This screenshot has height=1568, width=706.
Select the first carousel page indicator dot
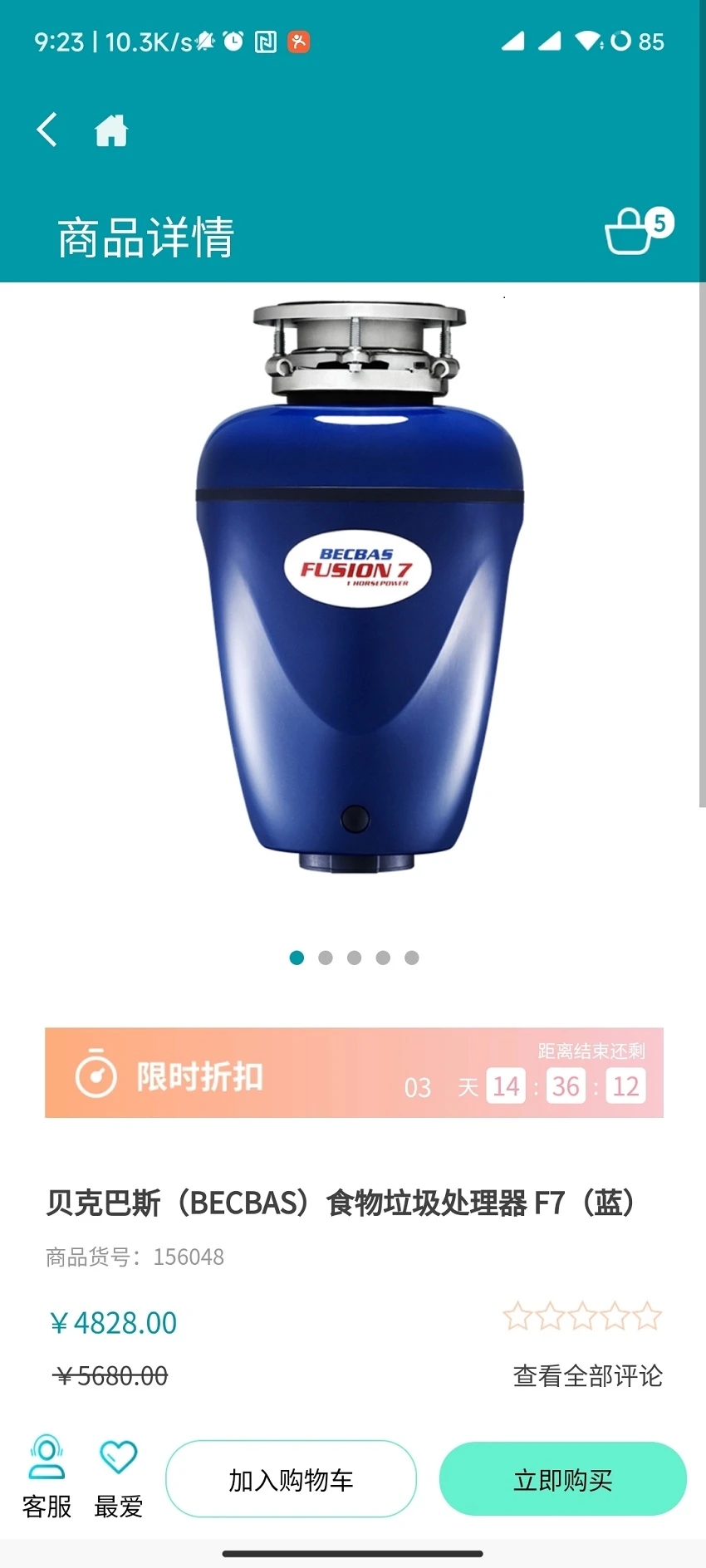(297, 958)
